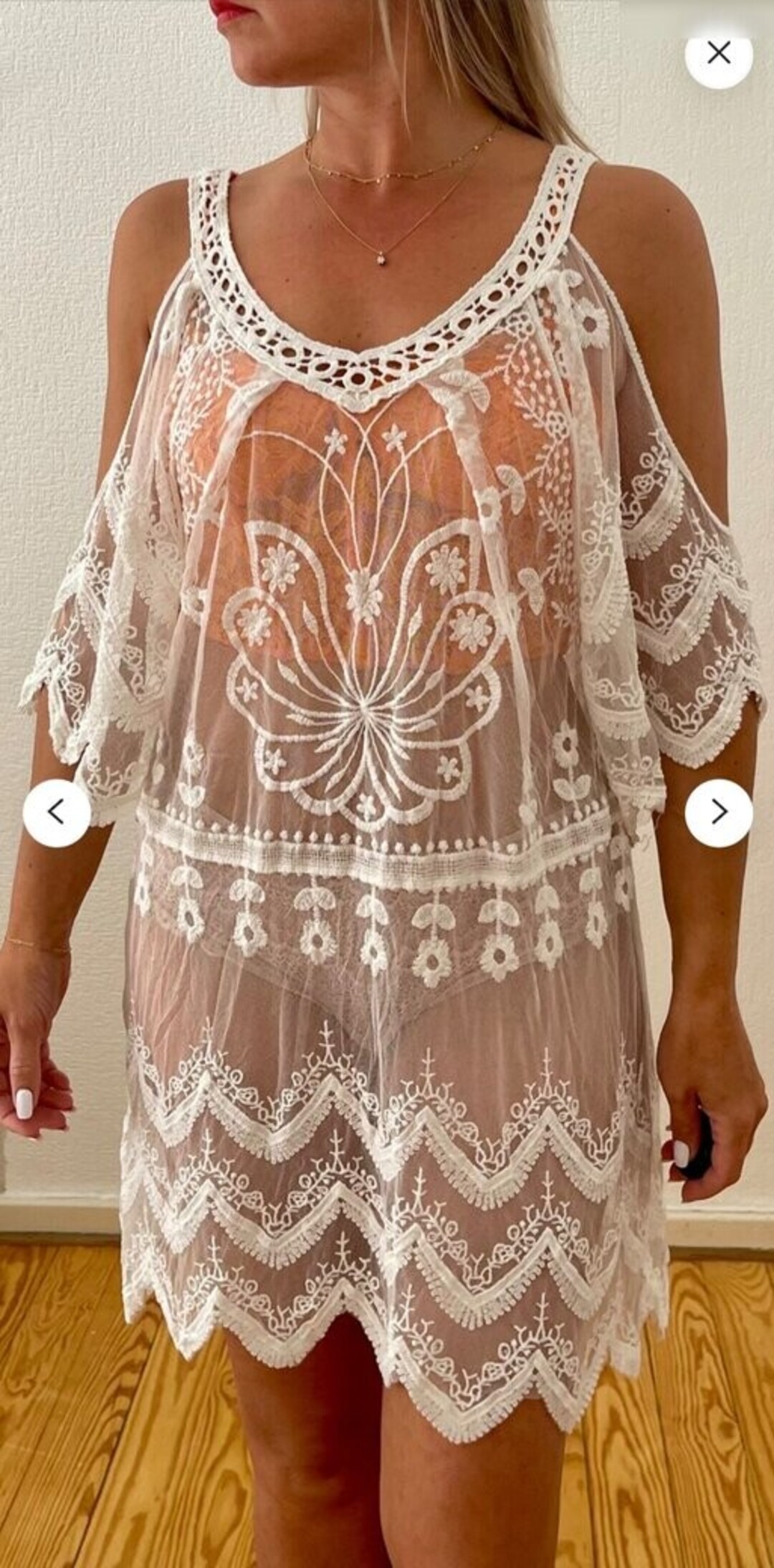Screen dimensions: 774x1568
Task: Go to the previous product photo
Action: pyautogui.click(x=56, y=812)
